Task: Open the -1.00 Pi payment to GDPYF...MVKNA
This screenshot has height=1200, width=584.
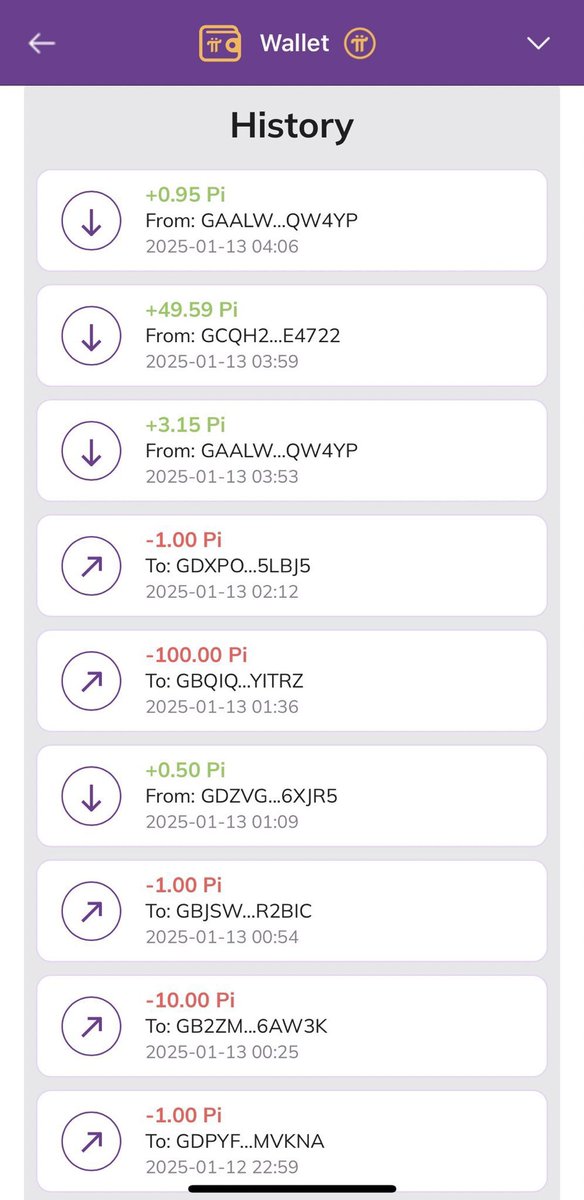Action: tap(292, 1140)
